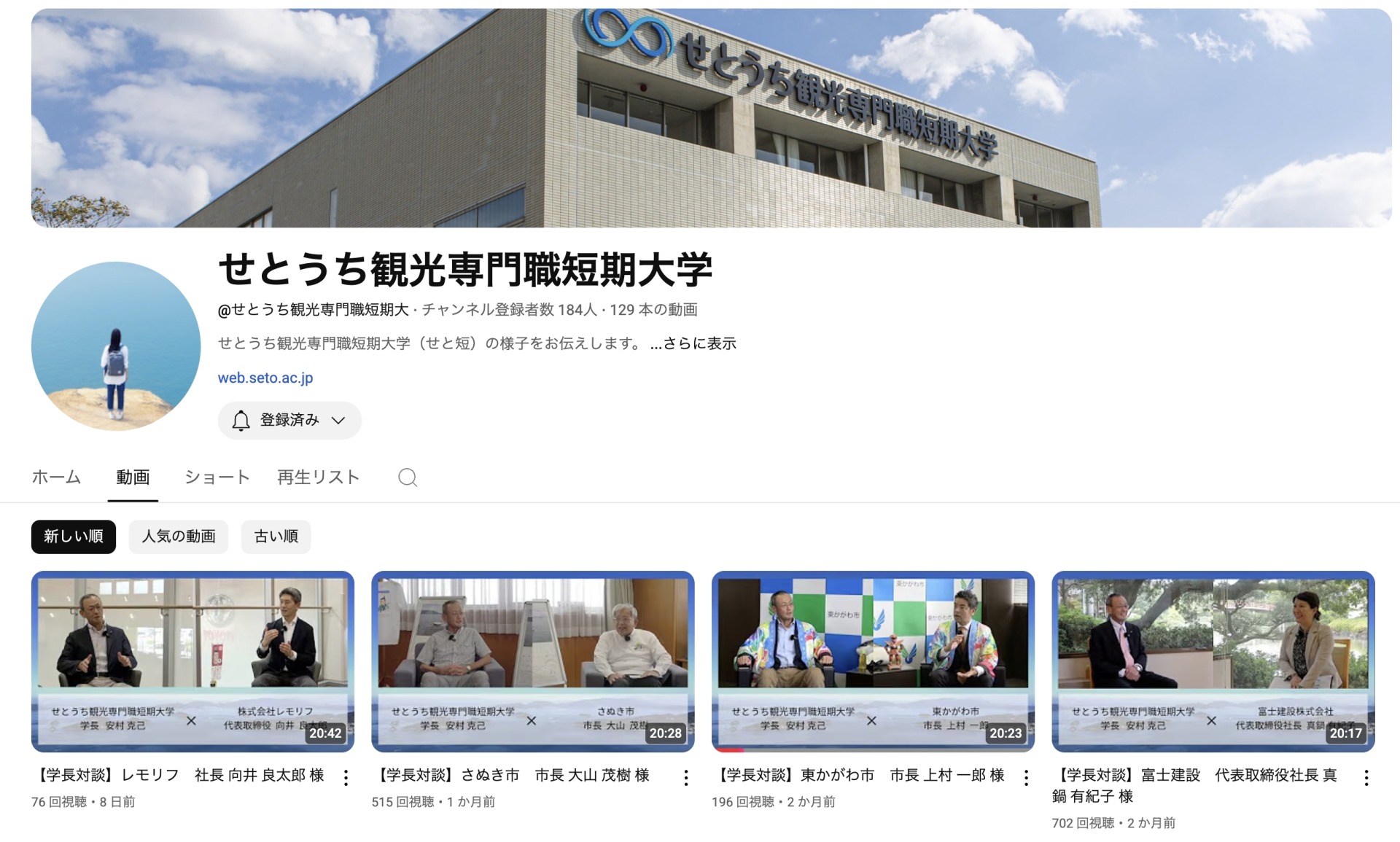Image resolution: width=1400 pixels, height=842 pixels.
Task: Open more options for the さぬき市 video
Action: click(686, 778)
